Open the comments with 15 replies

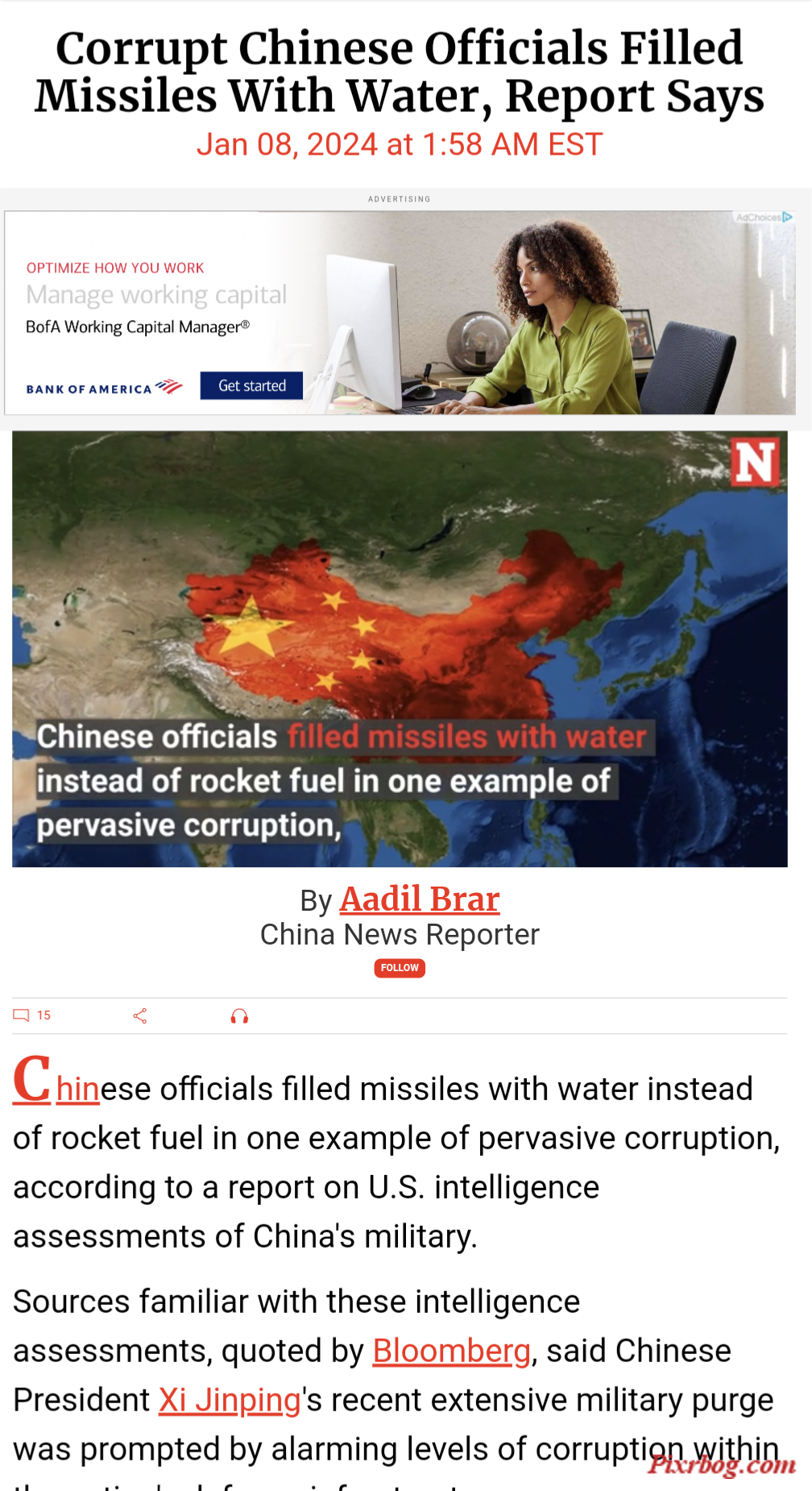[32, 1015]
